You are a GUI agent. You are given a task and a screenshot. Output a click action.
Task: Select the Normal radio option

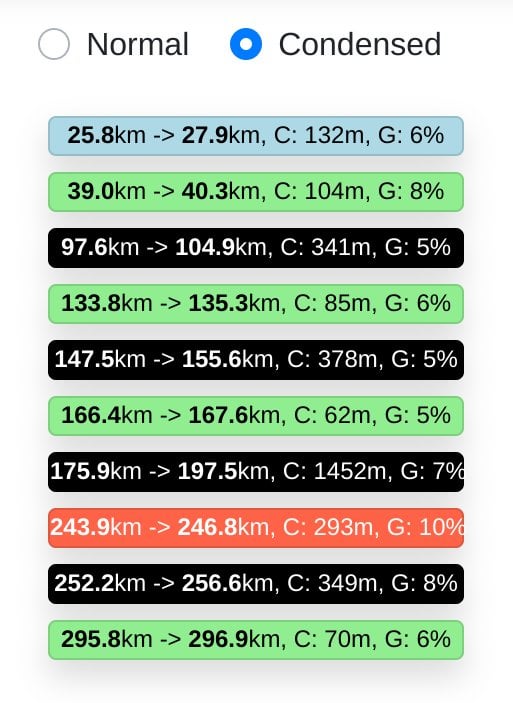tap(54, 44)
